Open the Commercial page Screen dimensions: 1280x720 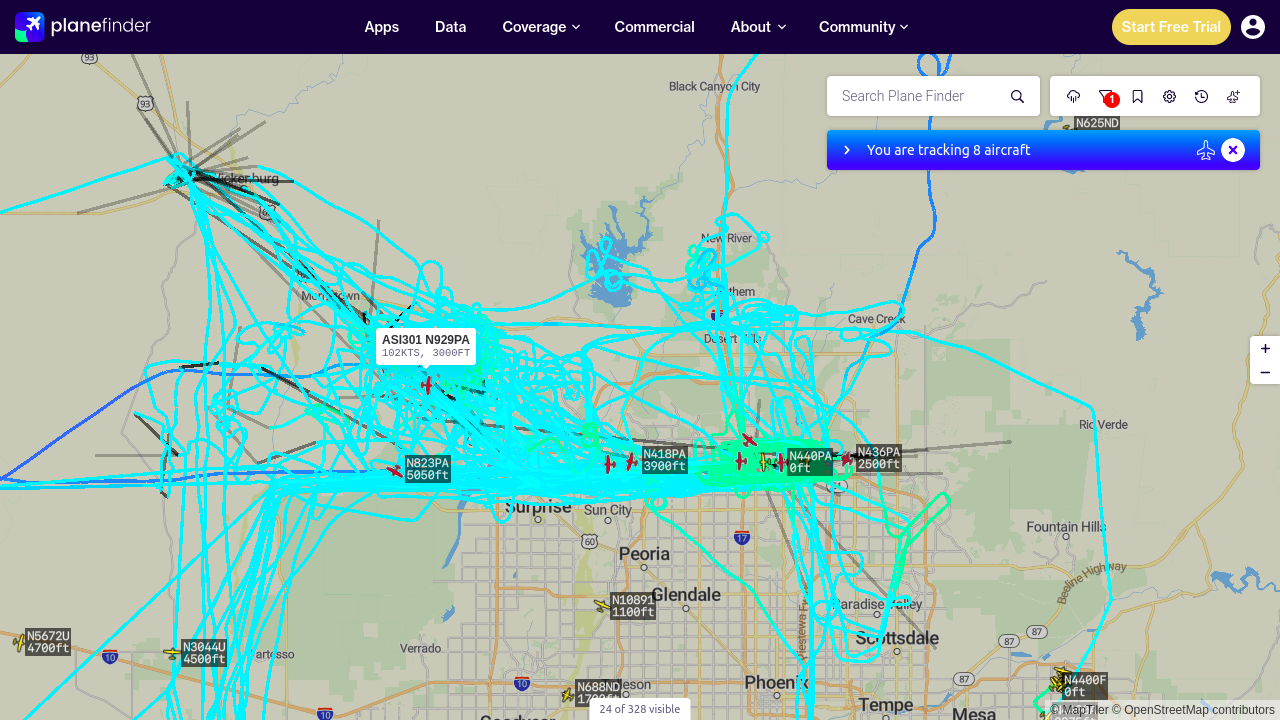point(654,27)
